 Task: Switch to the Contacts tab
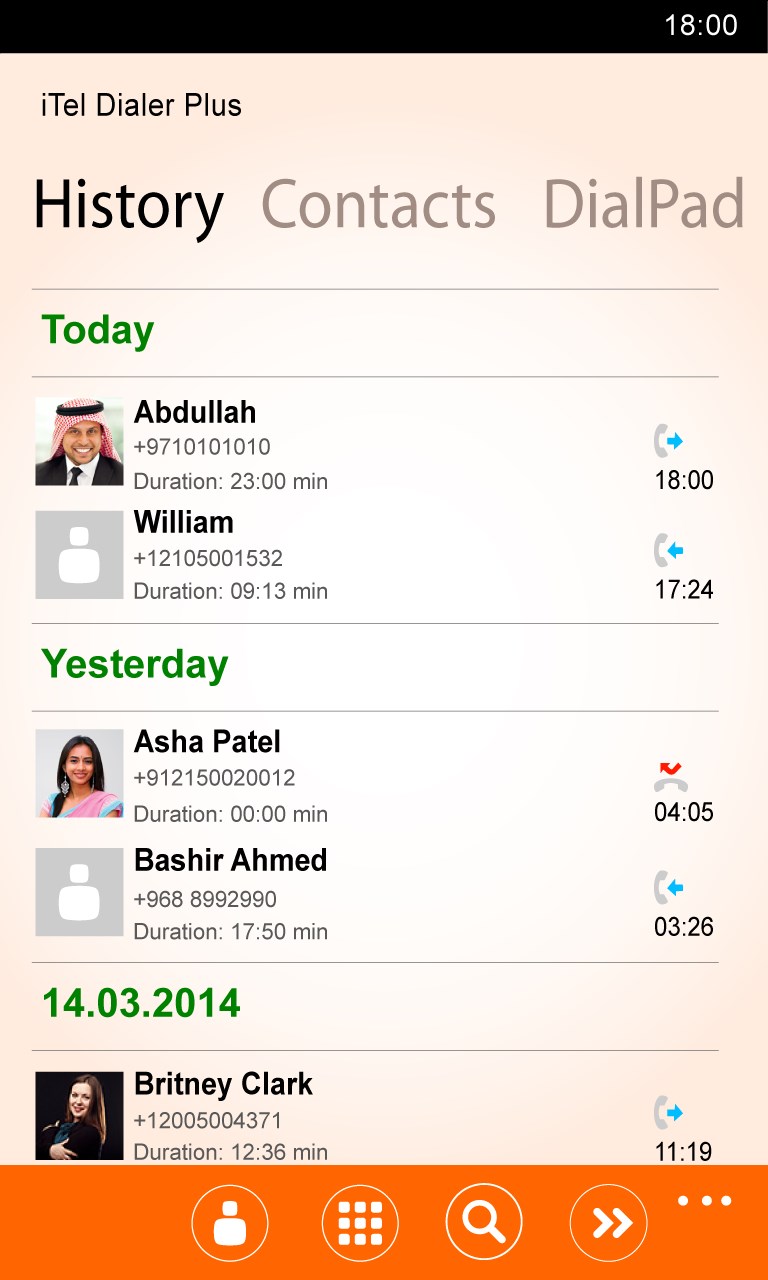(378, 205)
